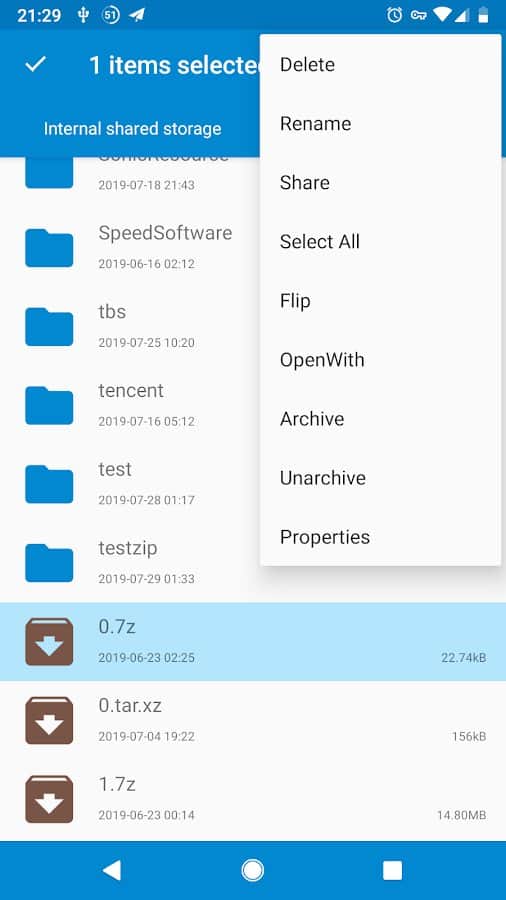Tap the system home button
The width and height of the screenshot is (506, 900).
click(252, 871)
